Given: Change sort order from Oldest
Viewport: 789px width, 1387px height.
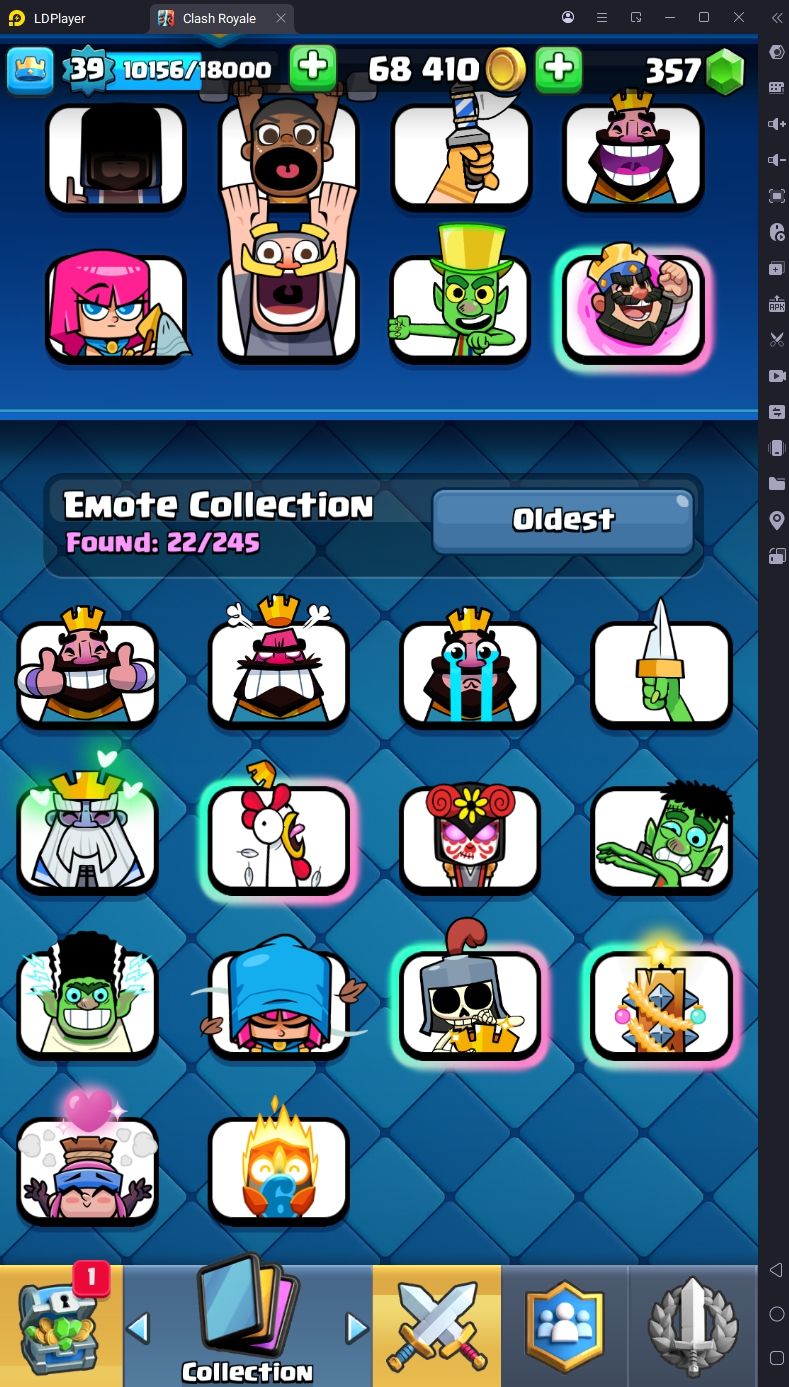Looking at the screenshot, I should tap(563, 520).
